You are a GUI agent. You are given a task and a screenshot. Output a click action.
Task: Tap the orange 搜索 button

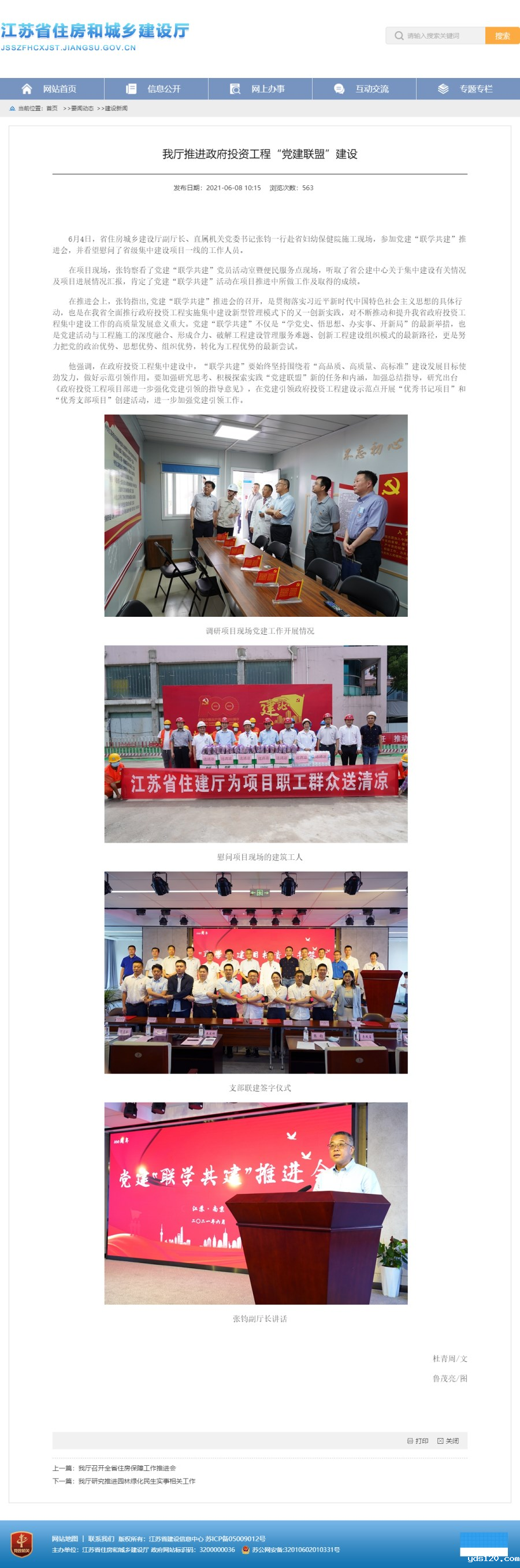pos(502,36)
